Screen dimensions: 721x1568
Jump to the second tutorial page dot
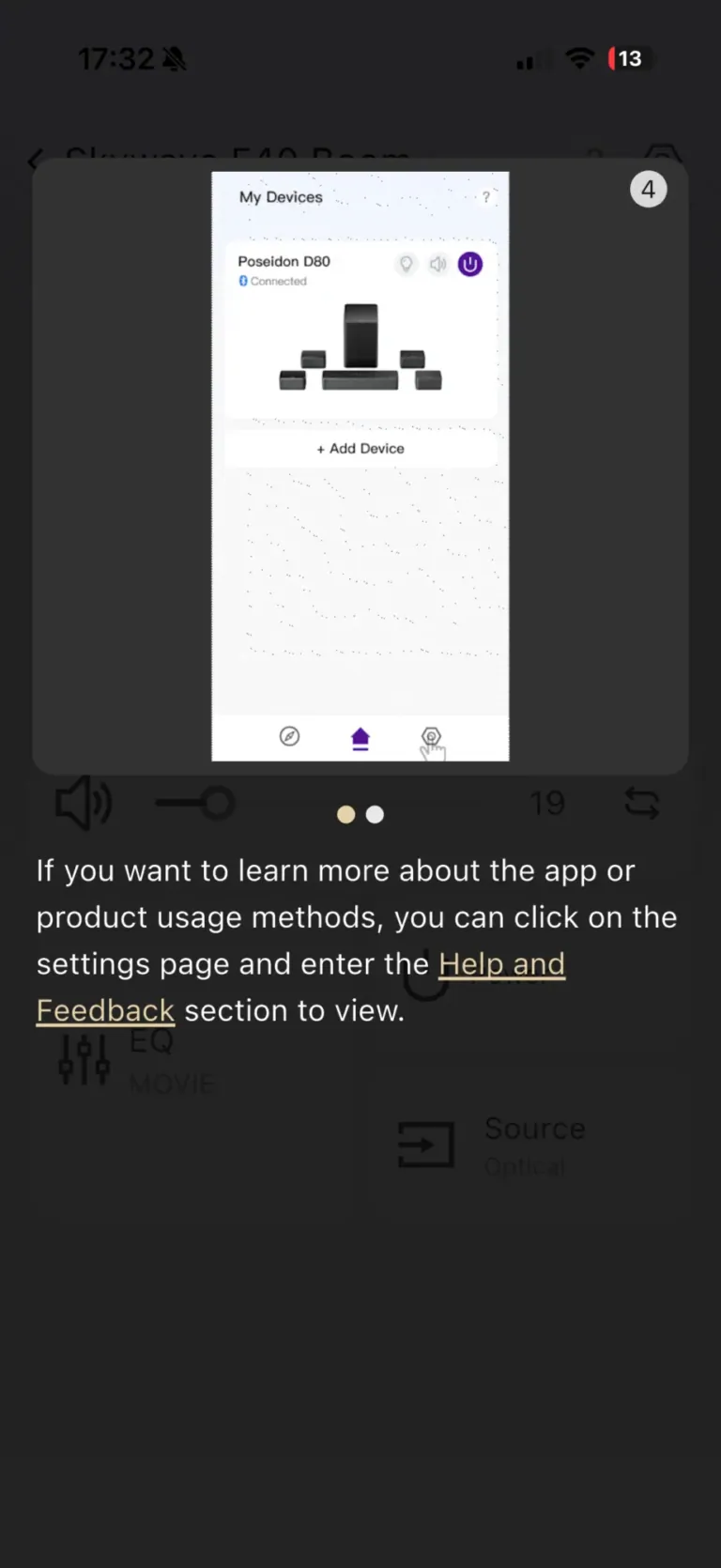(x=375, y=814)
